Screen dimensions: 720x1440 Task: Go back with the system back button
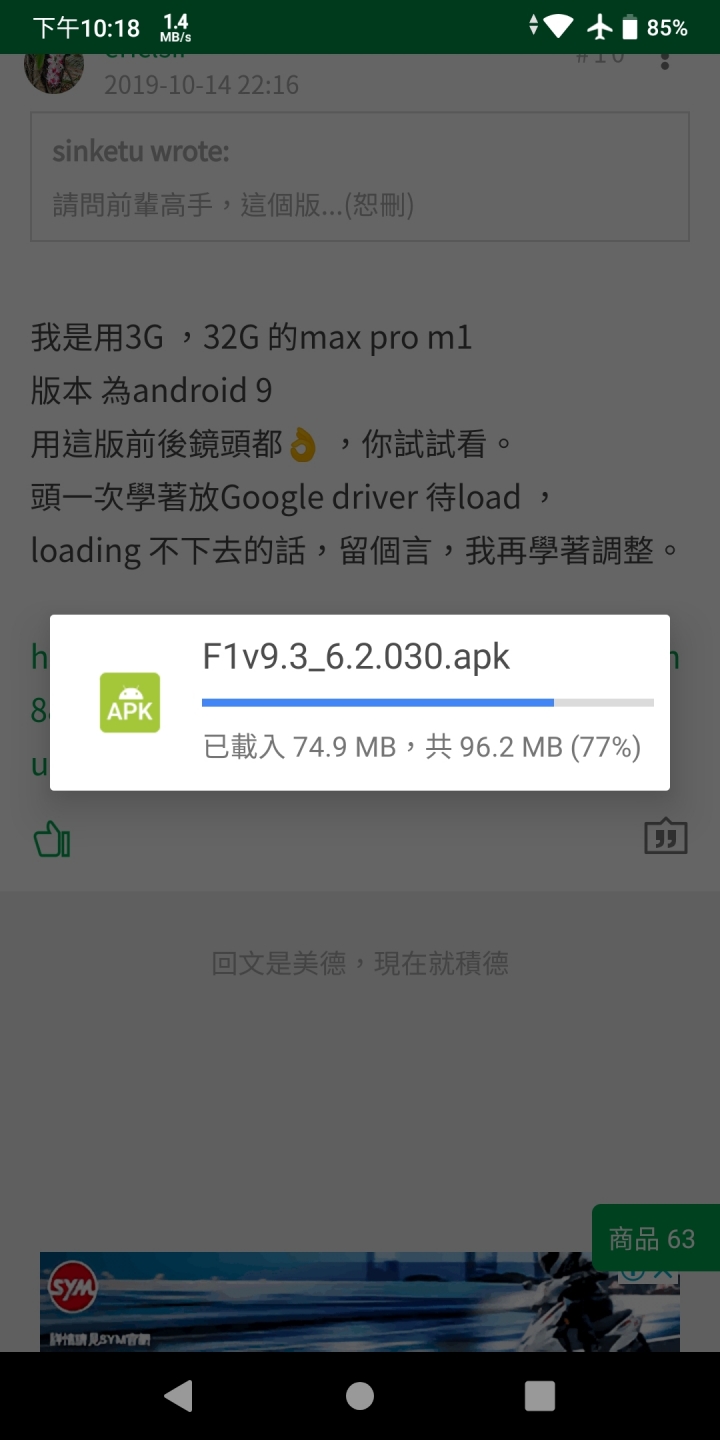click(178, 1396)
